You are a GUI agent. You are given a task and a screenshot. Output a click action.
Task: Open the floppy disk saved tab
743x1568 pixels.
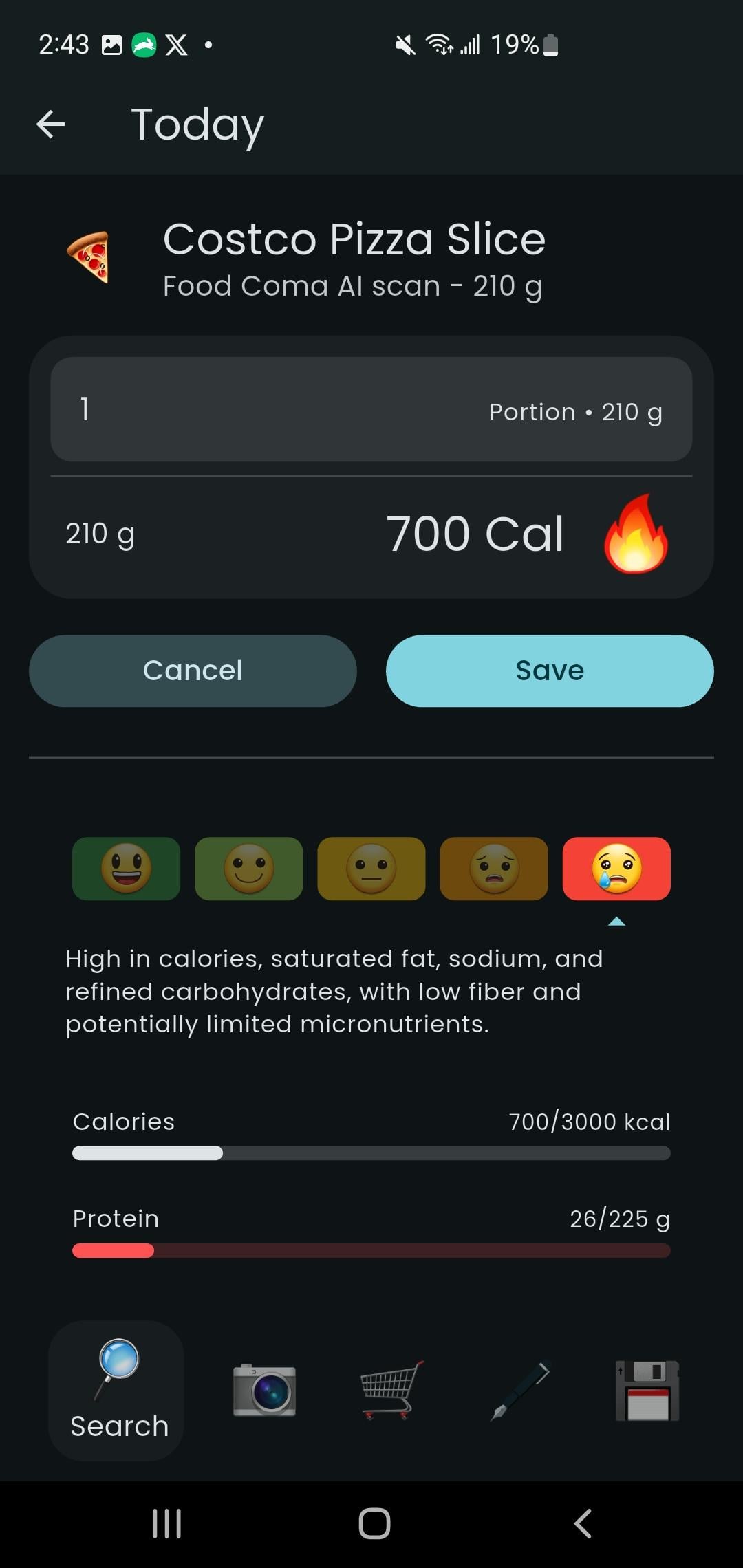[x=647, y=1391]
